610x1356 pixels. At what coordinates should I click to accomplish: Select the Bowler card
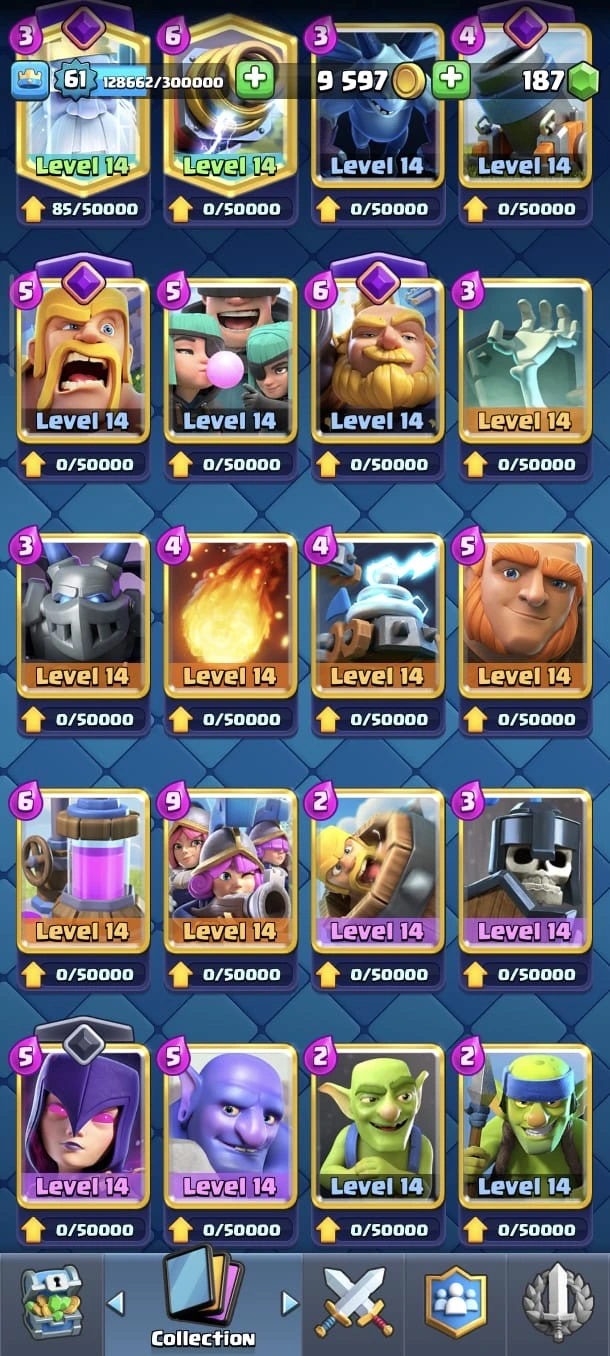pos(229,1125)
